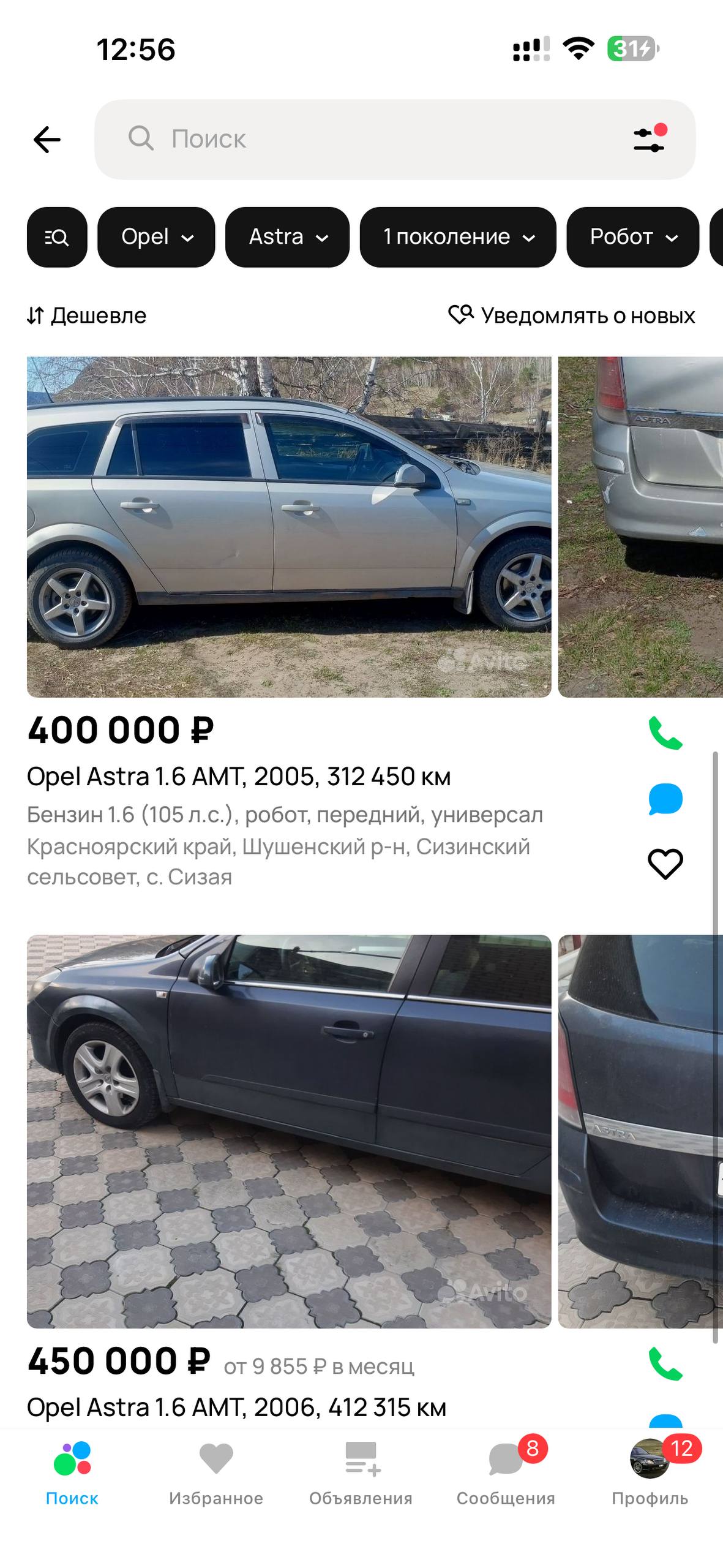Expand the Opel brand dropdown
The height and width of the screenshot is (1568, 723).
coord(156,237)
